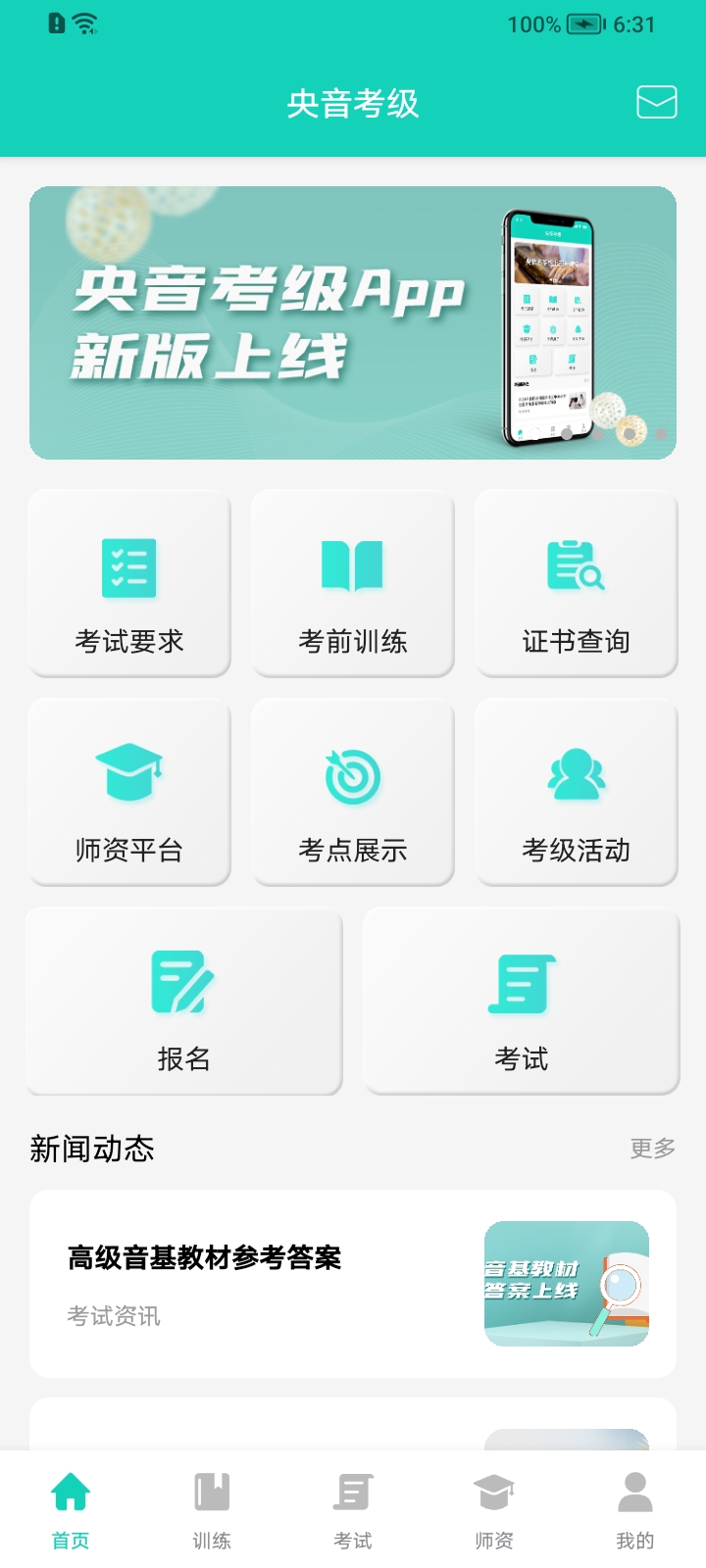The height and width of the screenshot is (1568, 706).
Task: Go to the 师资 tab
Action: click(x=494, y=1509)
